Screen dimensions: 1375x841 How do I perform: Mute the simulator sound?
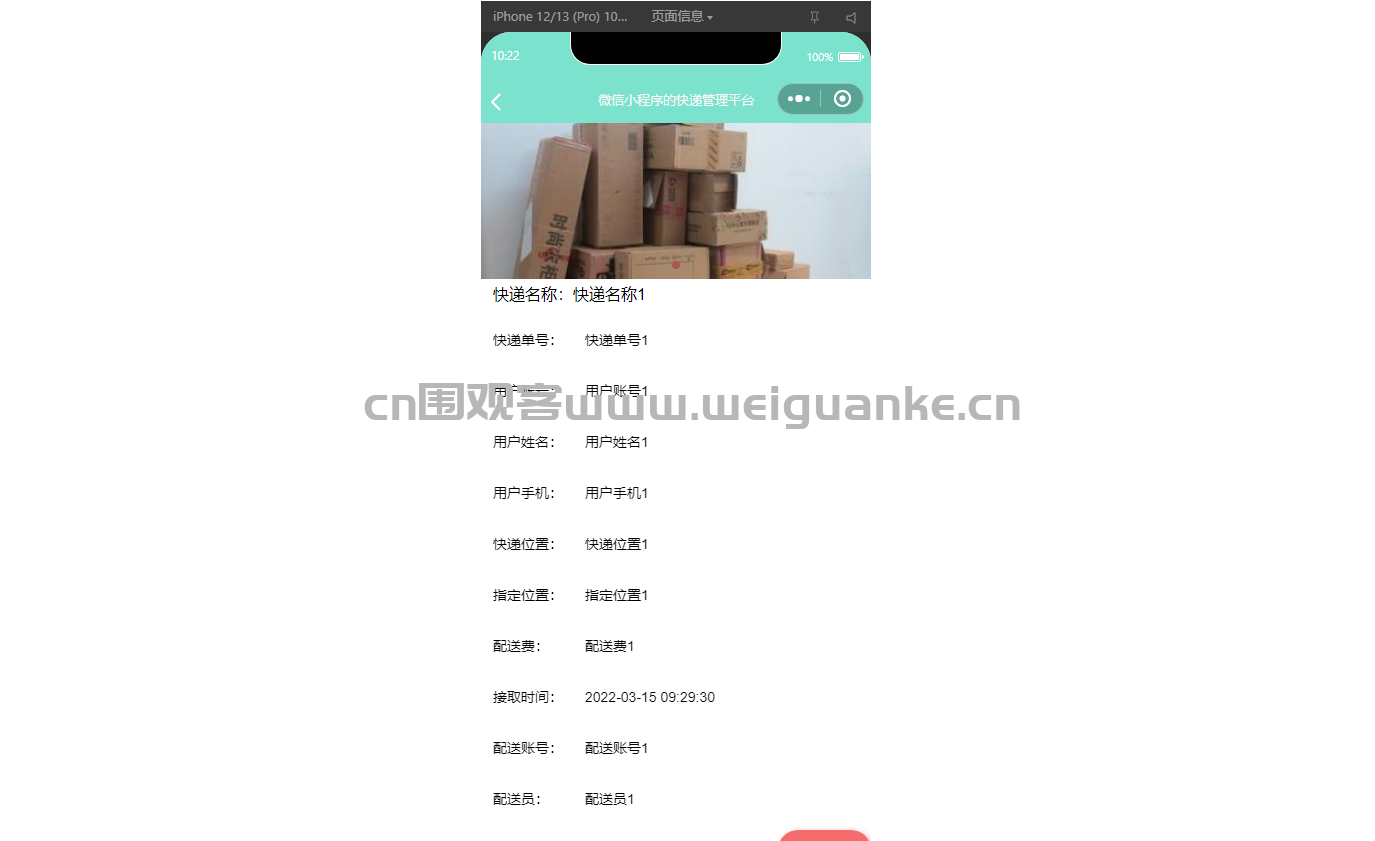(x=851, y=17)
